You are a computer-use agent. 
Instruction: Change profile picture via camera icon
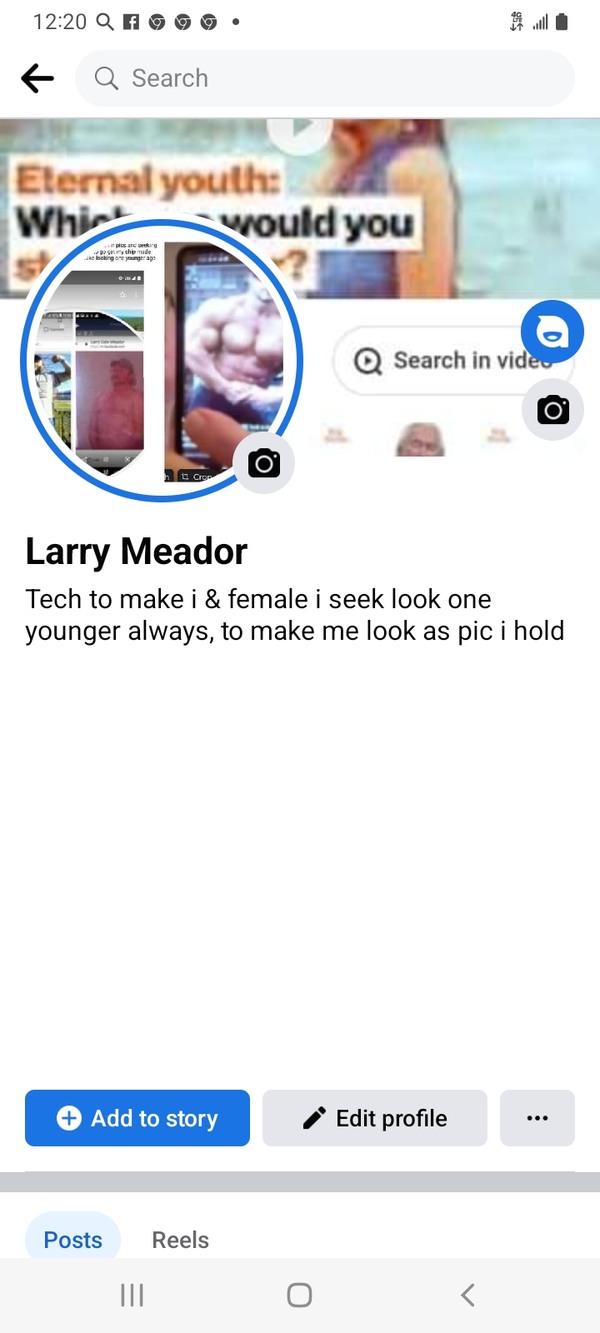click(264, 464)
